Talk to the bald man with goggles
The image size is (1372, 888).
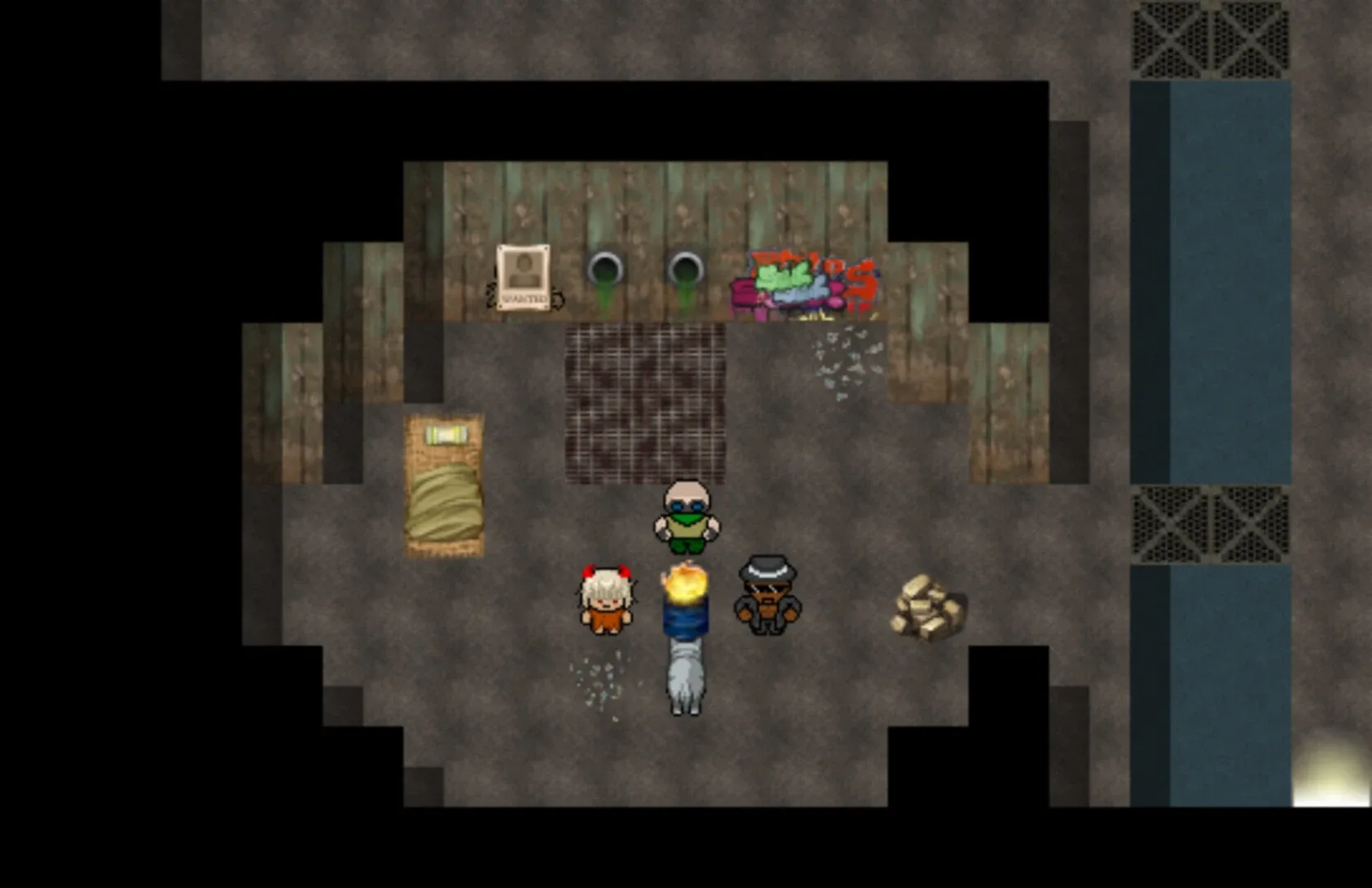687,517
